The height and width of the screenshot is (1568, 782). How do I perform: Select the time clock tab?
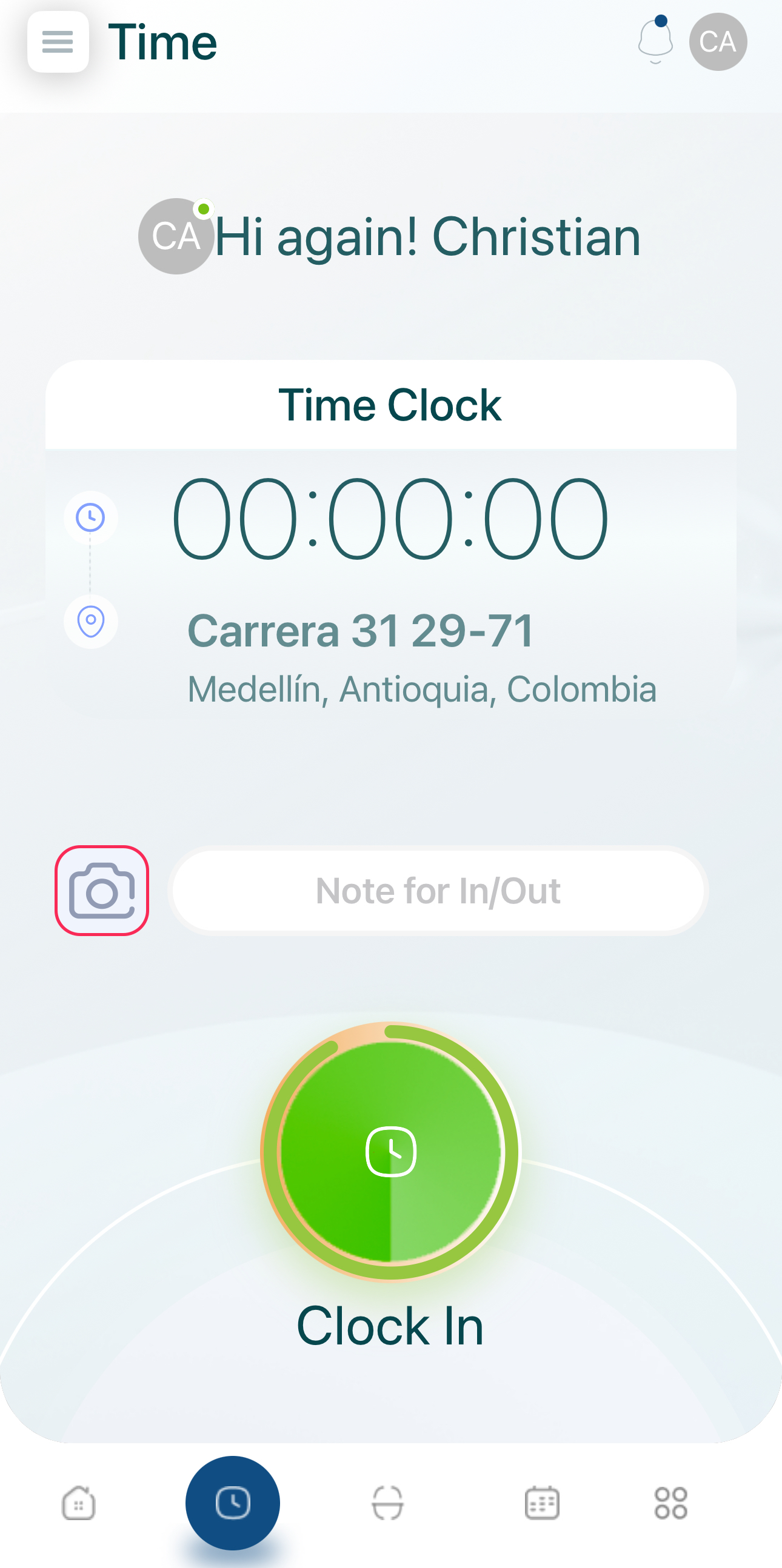click(233, 1503)
